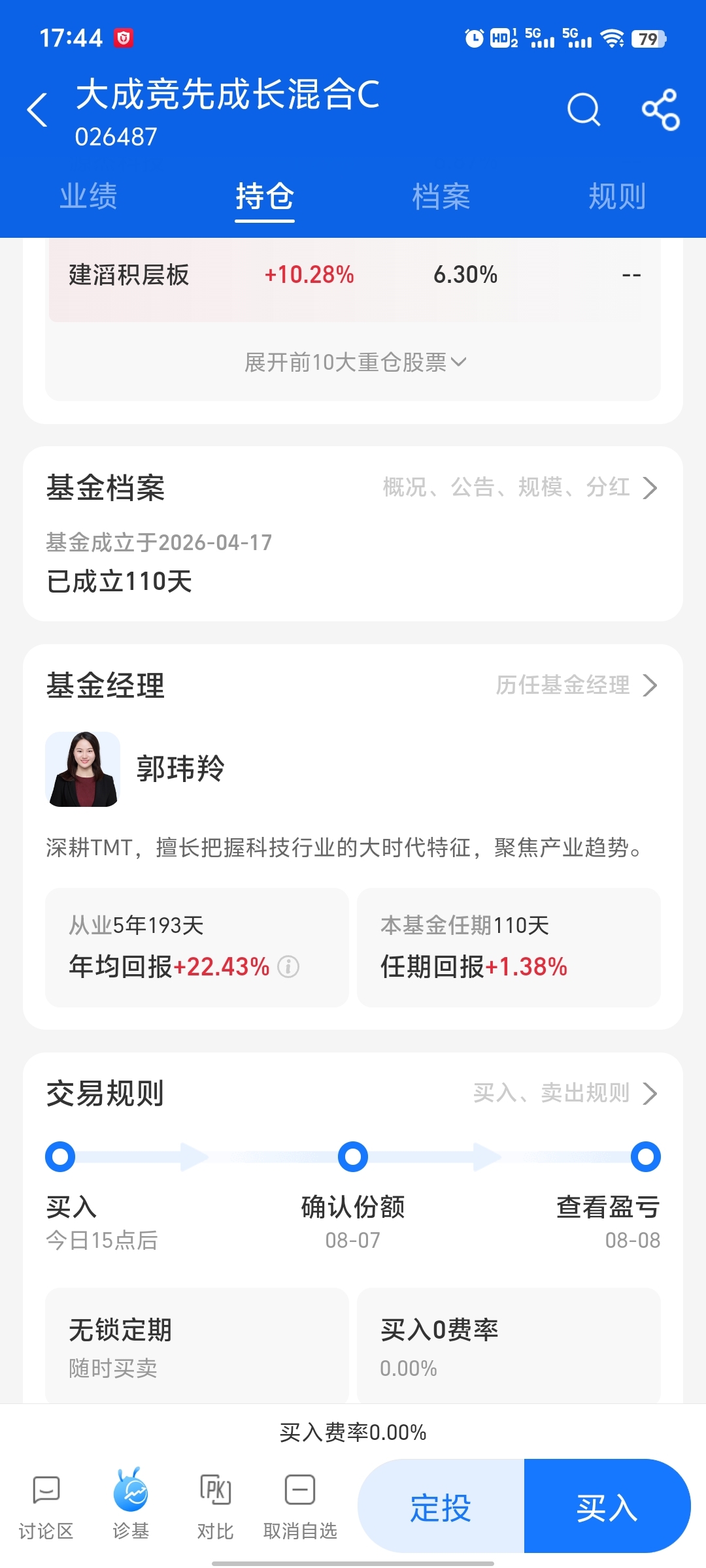Screen dimensions: 706x1568
Task: Open the 建滔积层板 holding row
Action: pyautogui.click(x=354, y=275)
